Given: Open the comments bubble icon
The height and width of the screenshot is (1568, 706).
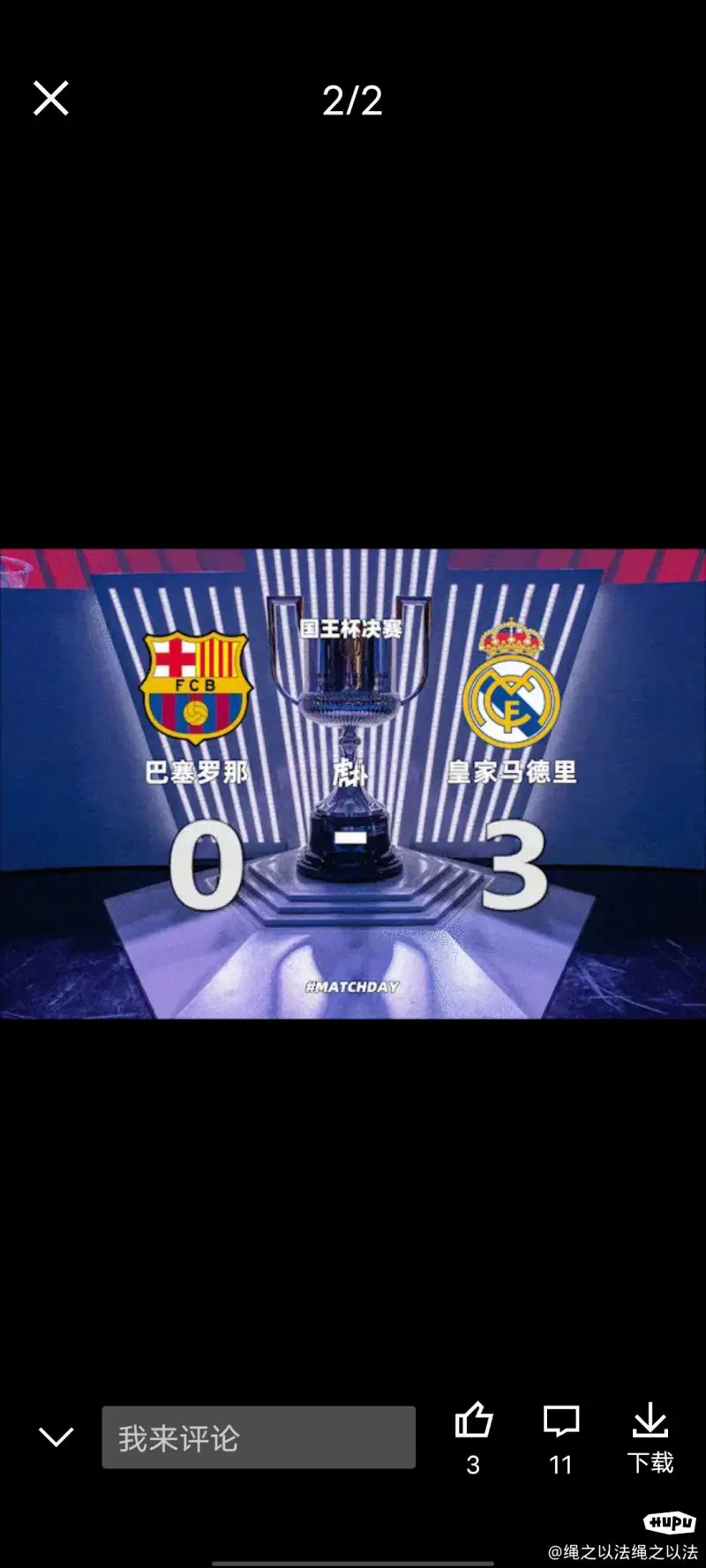Looking at the screenshot, I should tap(561, 1422).
